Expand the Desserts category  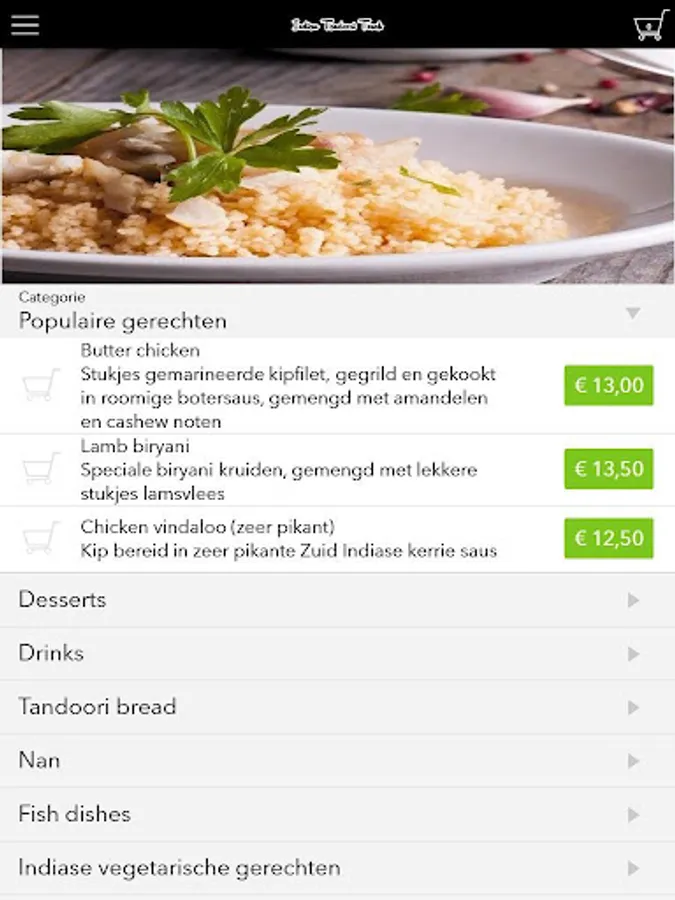[x=337, y=600]
